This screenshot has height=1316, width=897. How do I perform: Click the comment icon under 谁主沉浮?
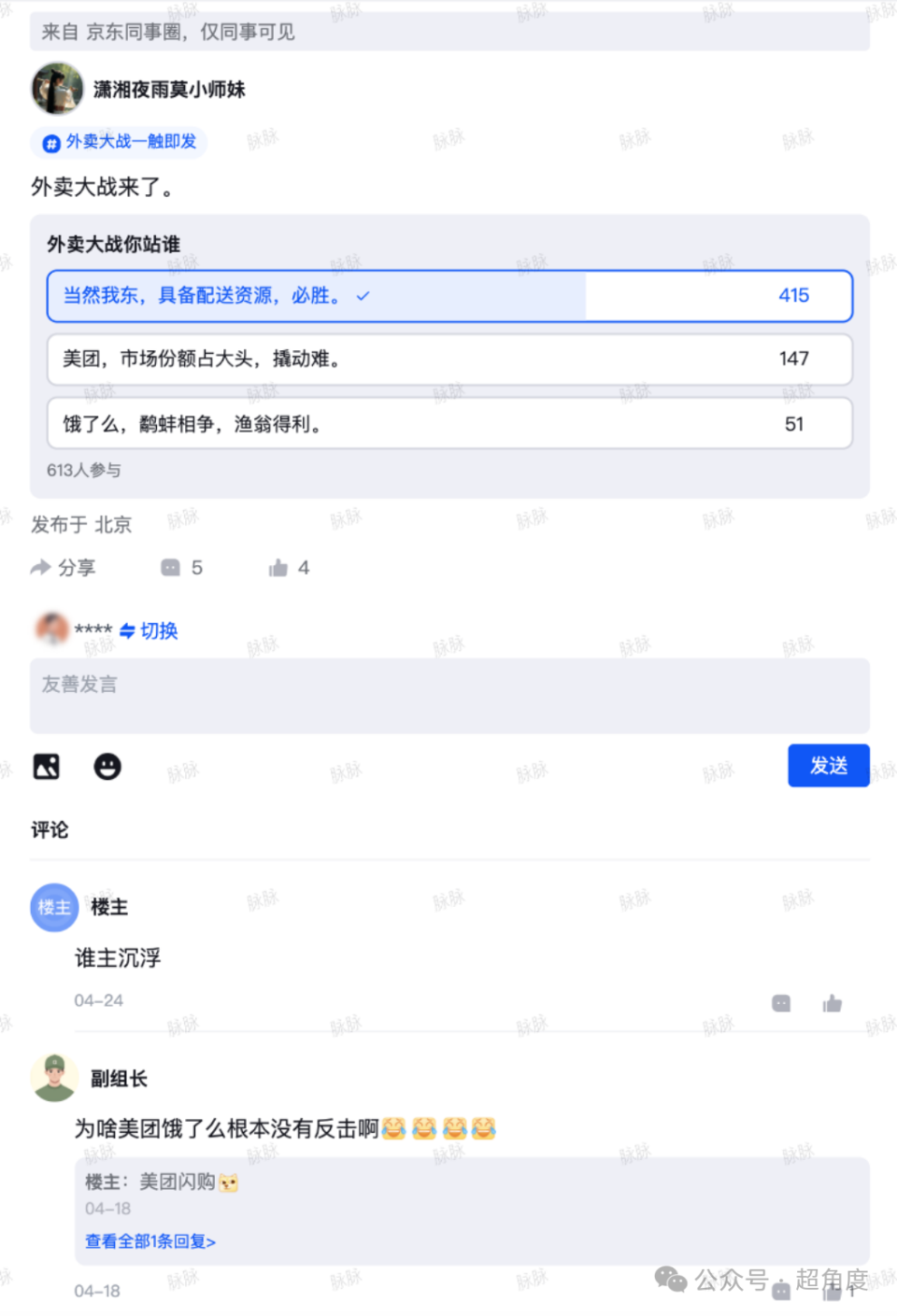(x=781, y=1002)
